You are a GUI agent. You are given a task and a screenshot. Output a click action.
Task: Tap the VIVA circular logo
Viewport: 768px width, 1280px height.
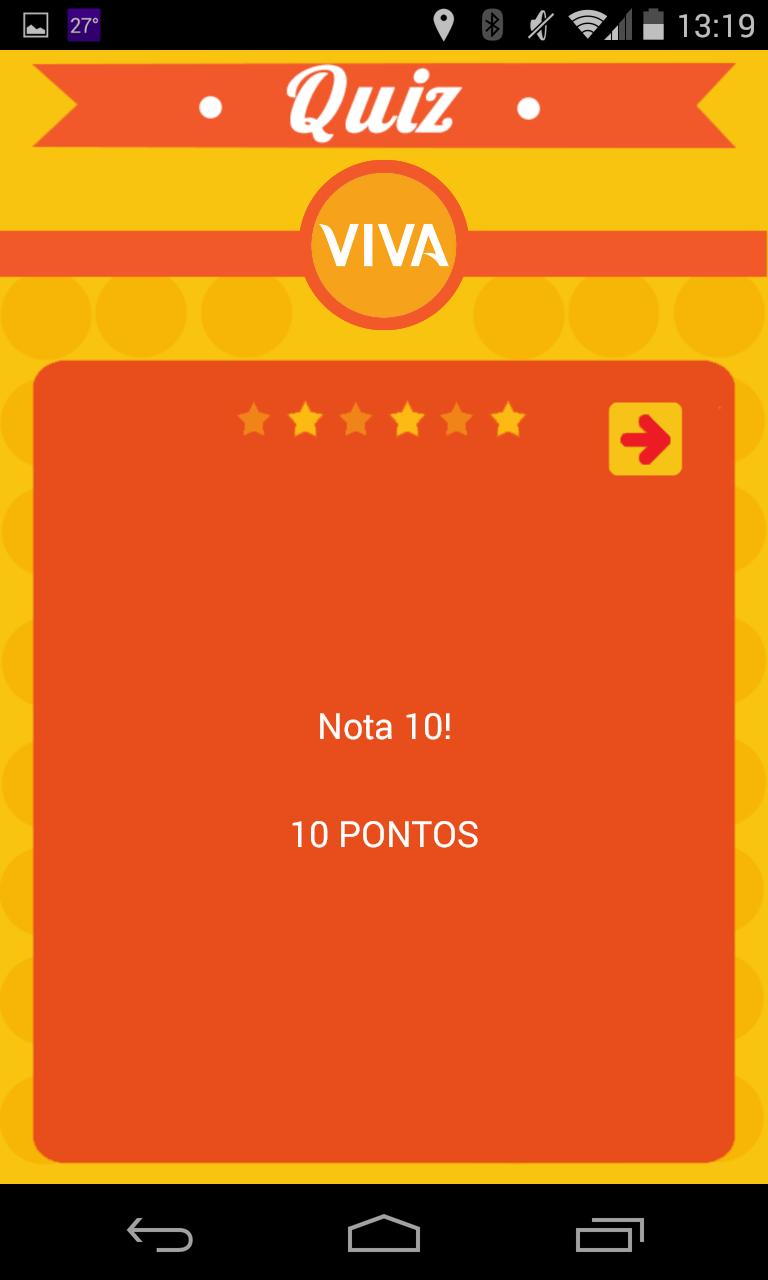click(384, 243)
